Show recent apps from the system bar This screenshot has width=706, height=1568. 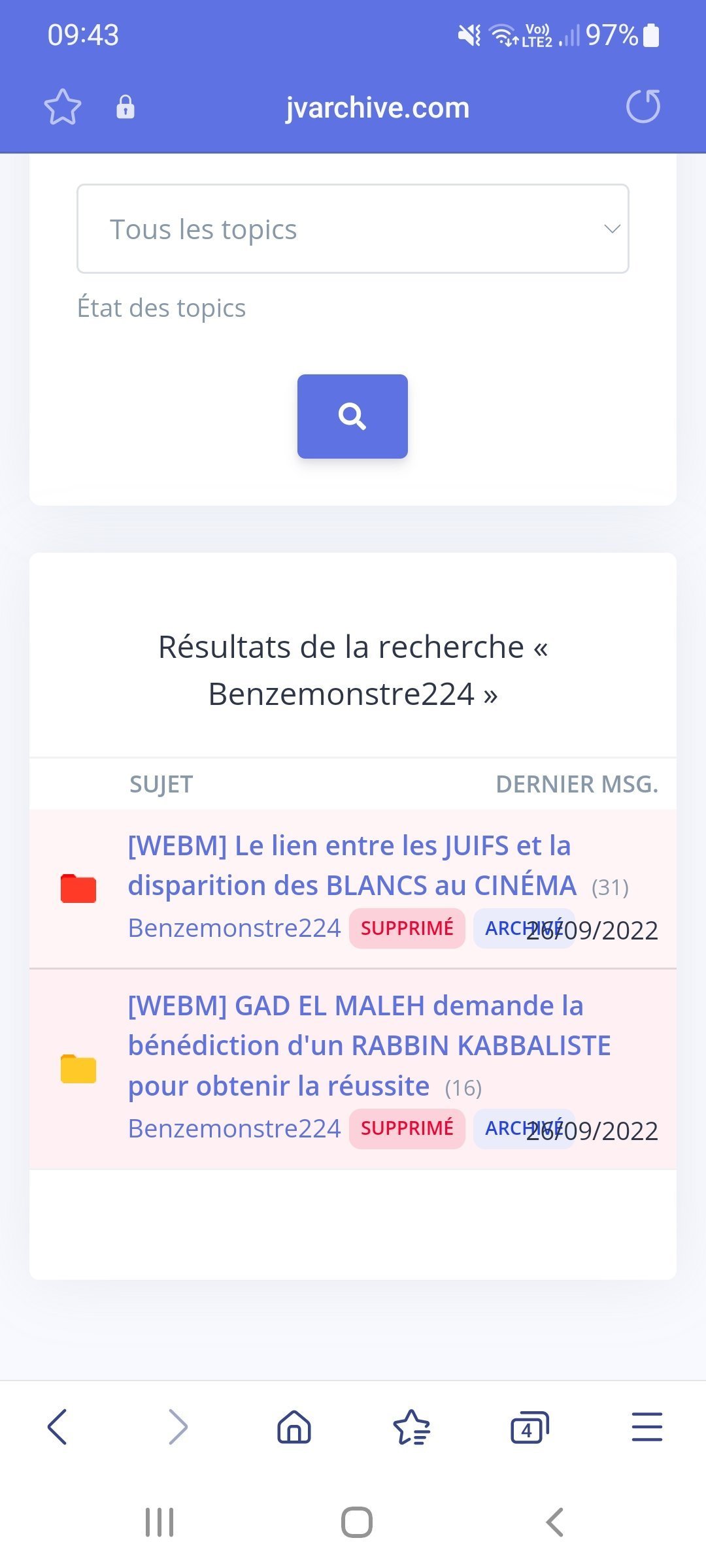click(160, 1522)
